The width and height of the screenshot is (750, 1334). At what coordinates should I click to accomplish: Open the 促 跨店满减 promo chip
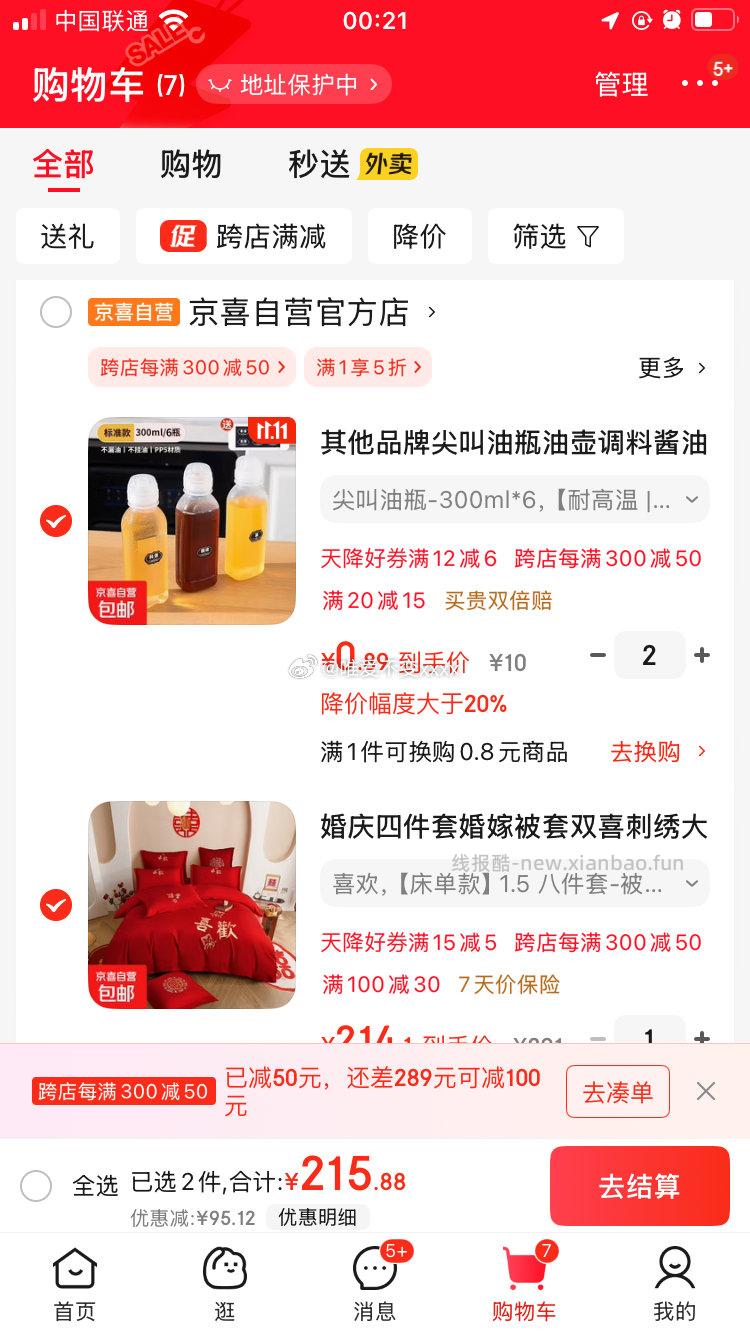(243, 236)
